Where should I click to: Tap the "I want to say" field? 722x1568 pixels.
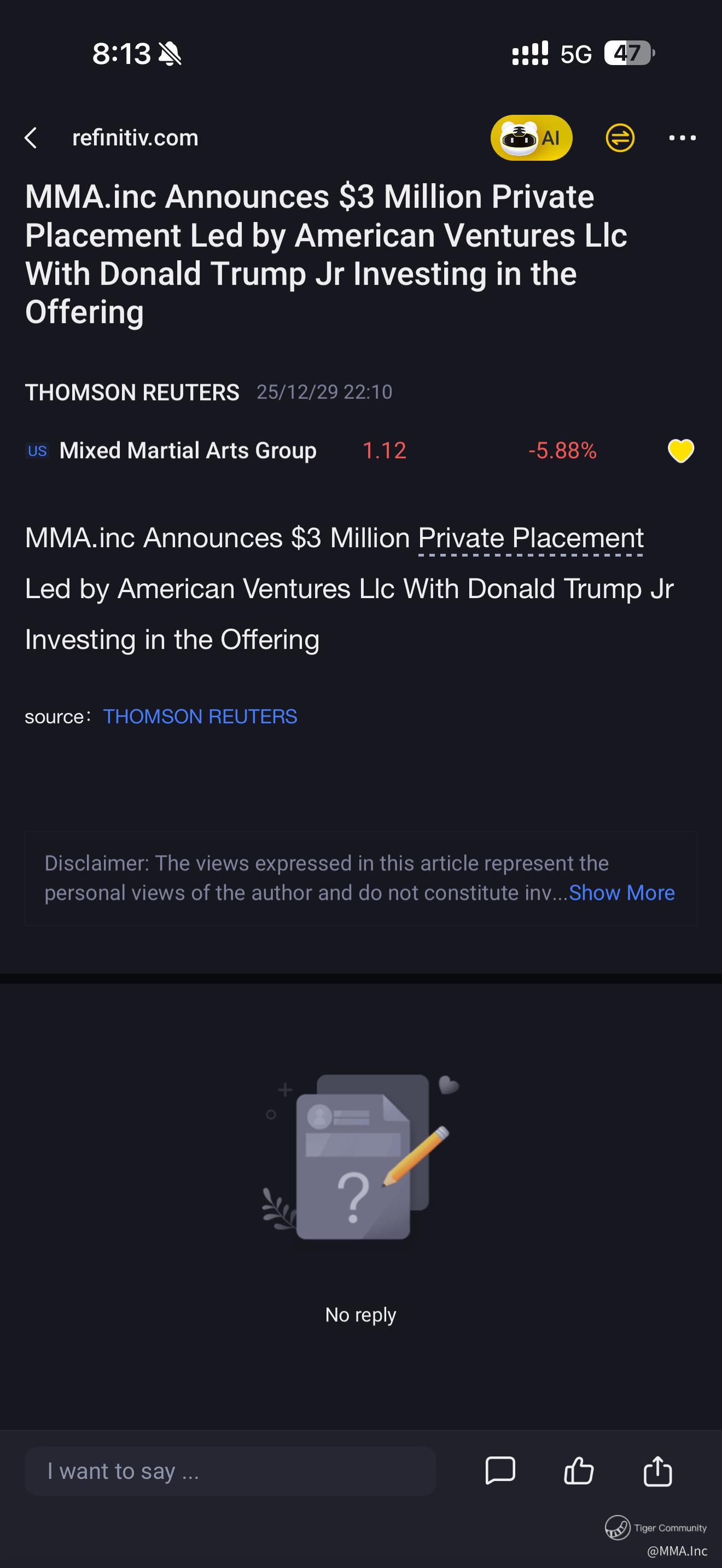pyautogui.click(x=230, y=1471)
